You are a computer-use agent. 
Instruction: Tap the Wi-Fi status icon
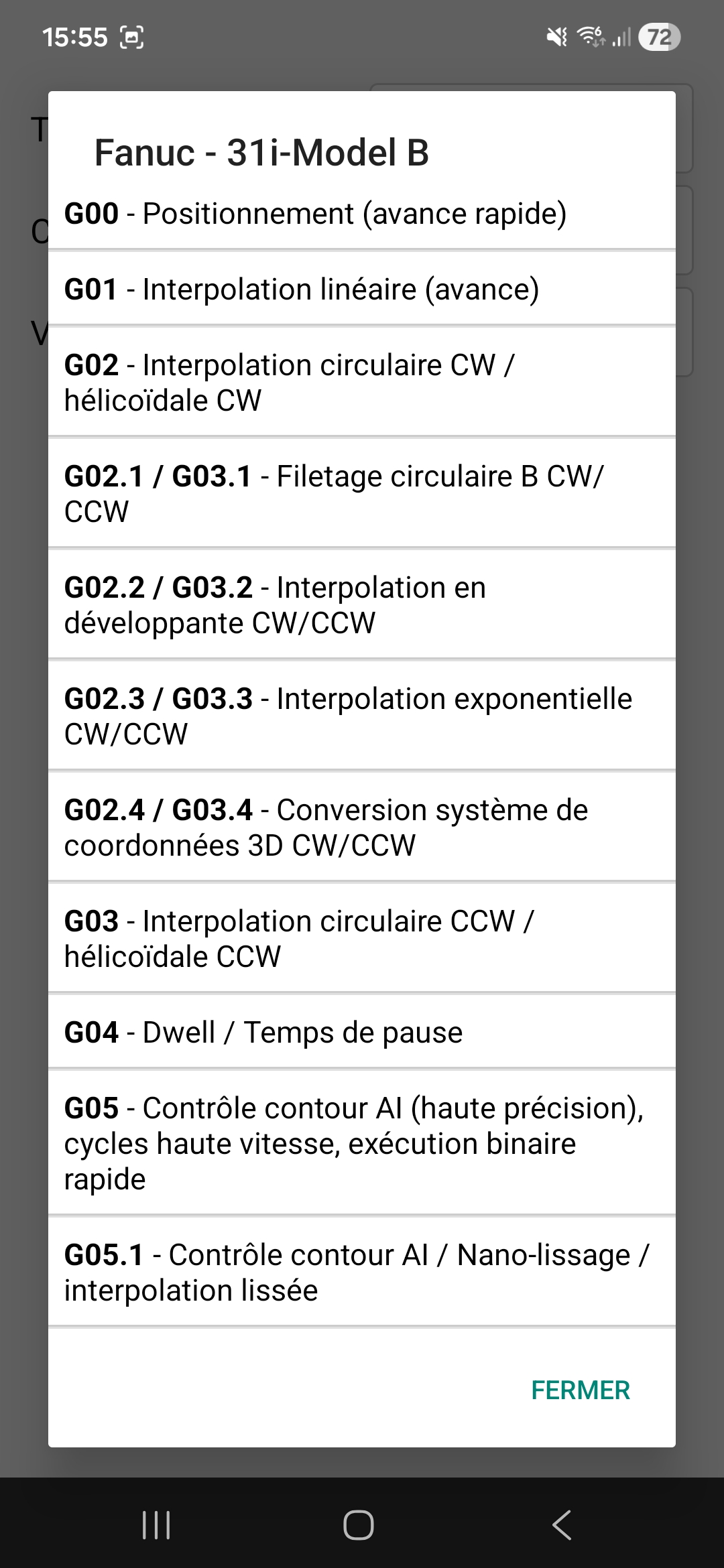590,38
